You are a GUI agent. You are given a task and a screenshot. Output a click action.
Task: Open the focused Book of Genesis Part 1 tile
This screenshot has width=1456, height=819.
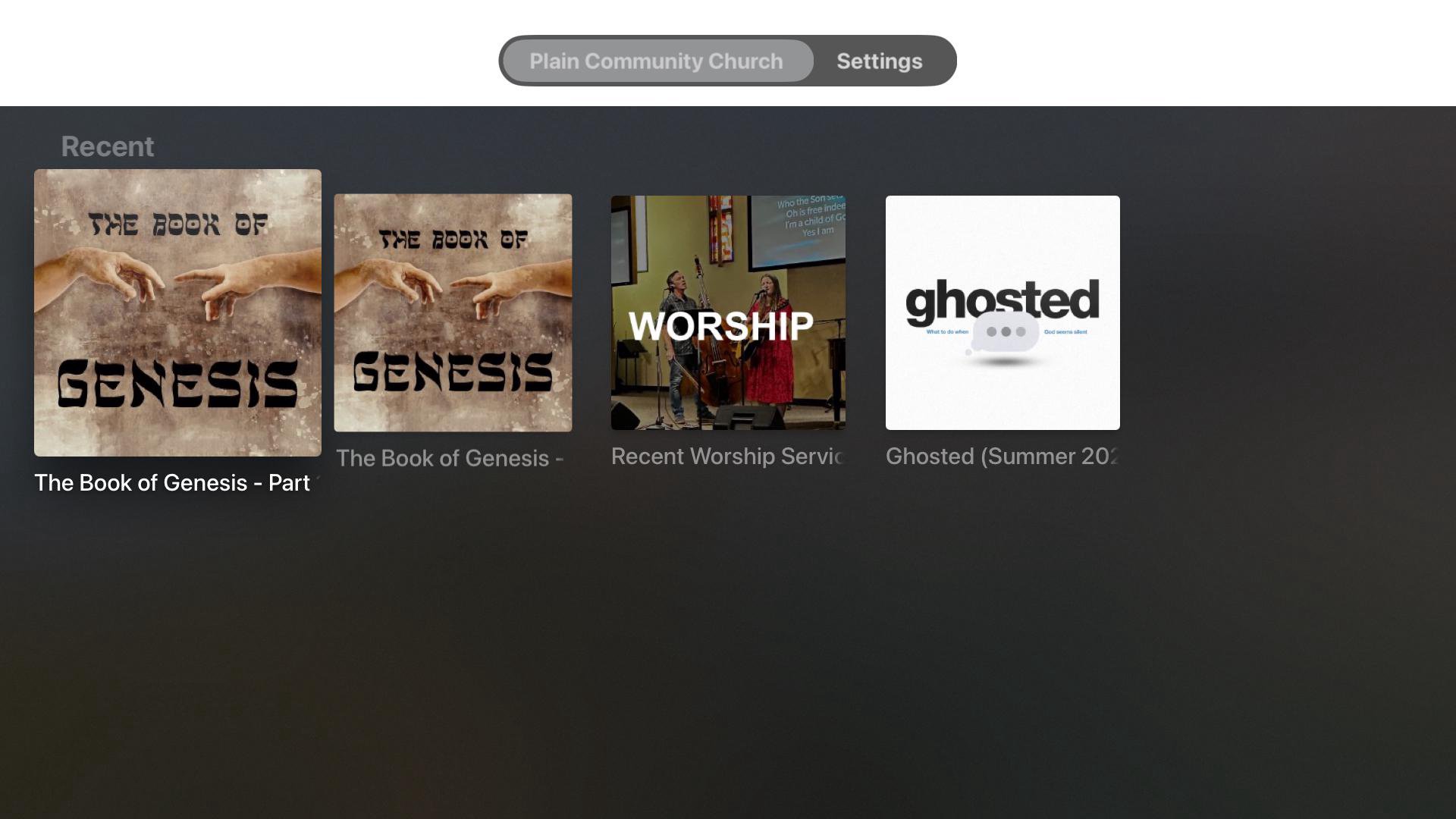177,312
